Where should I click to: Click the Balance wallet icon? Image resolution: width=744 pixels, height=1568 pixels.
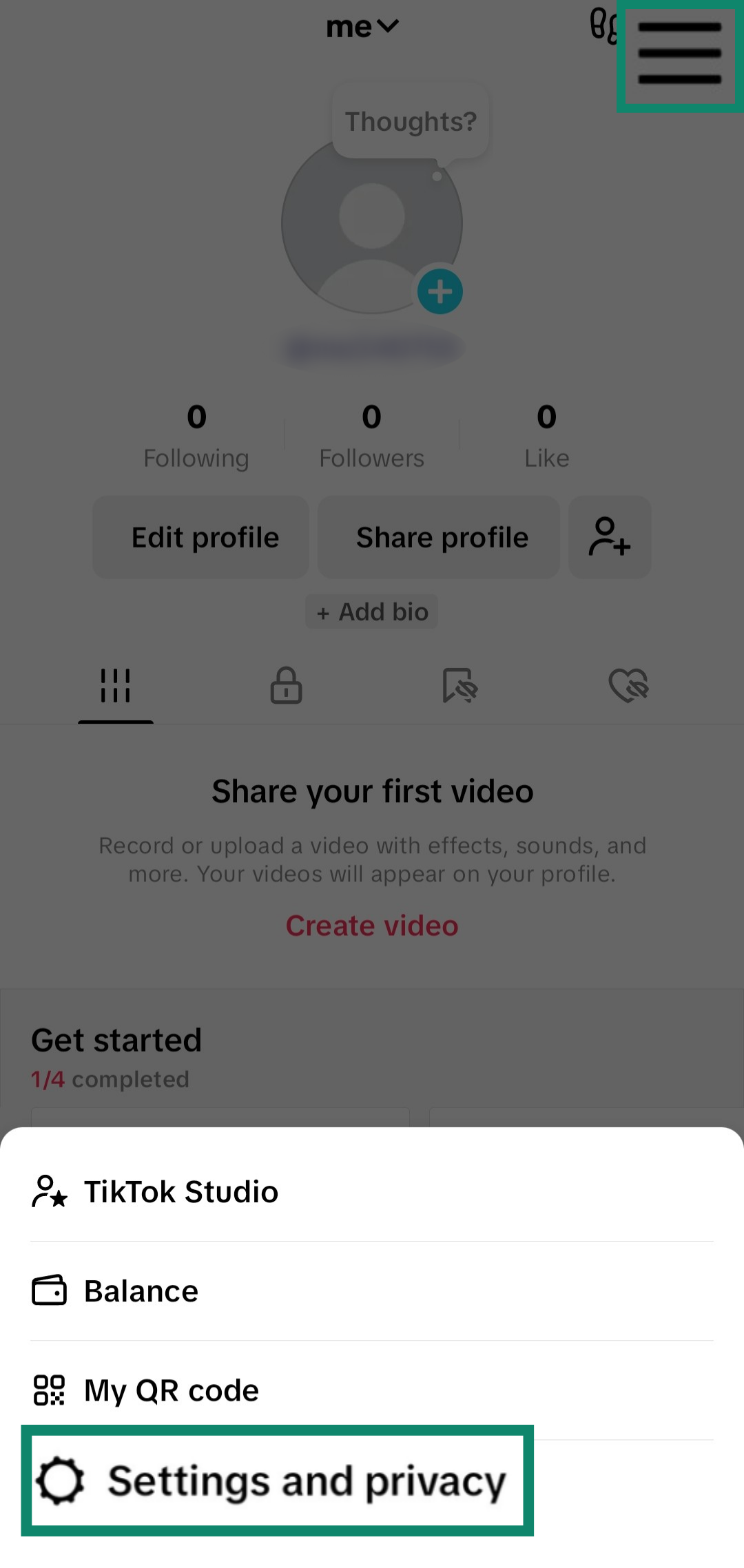50,1290
